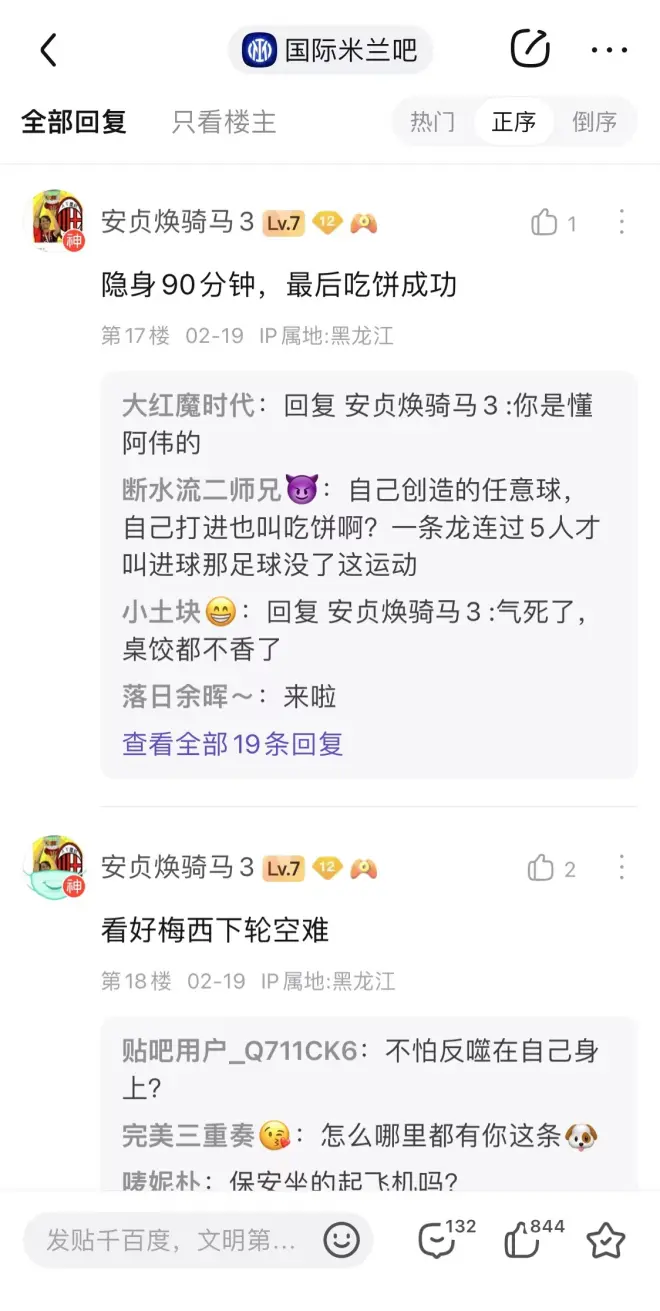Viewport: 660px width, 1311px height.
Task: Like the 第17楼 comment
Action: tap(546, 222)
